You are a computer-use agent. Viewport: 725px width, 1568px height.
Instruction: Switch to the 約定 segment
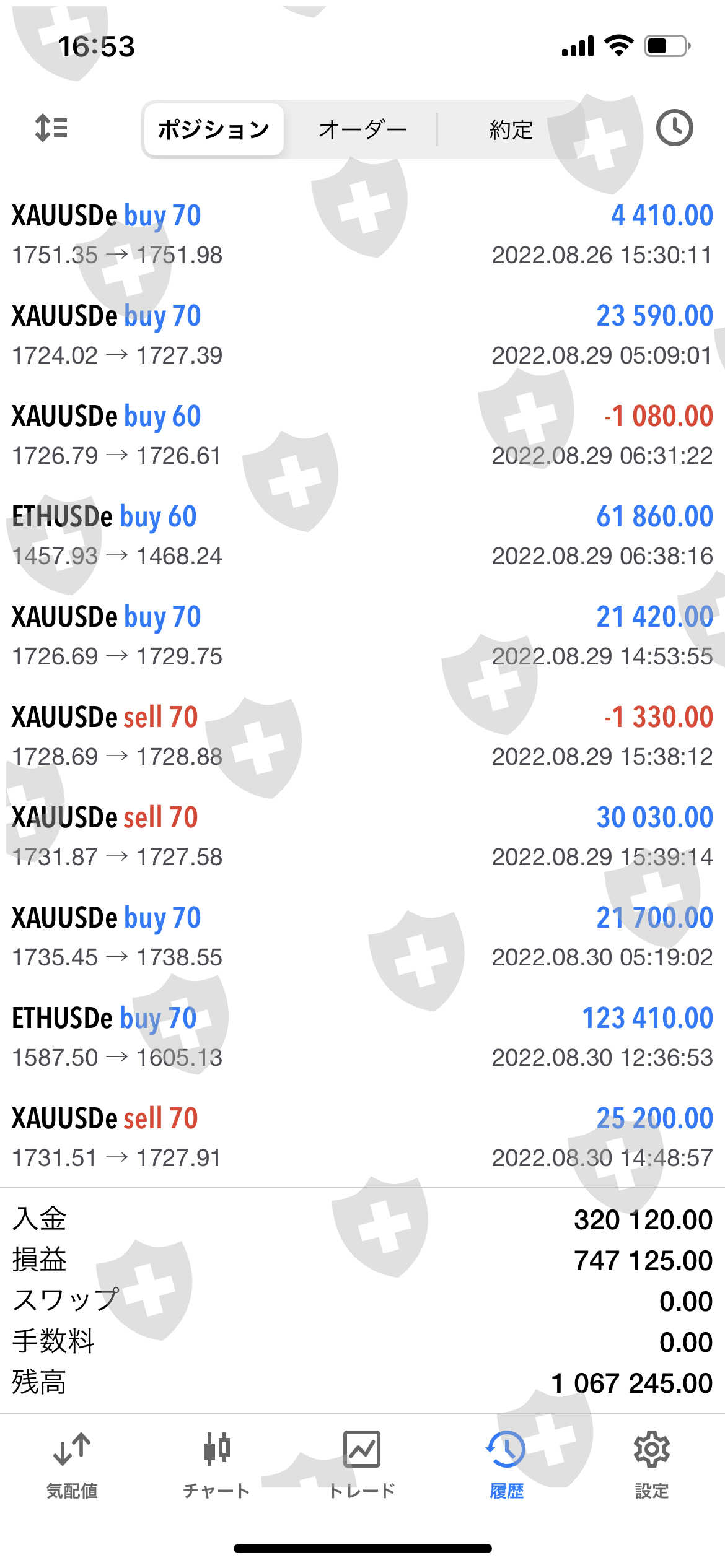(x=511, y=129)
